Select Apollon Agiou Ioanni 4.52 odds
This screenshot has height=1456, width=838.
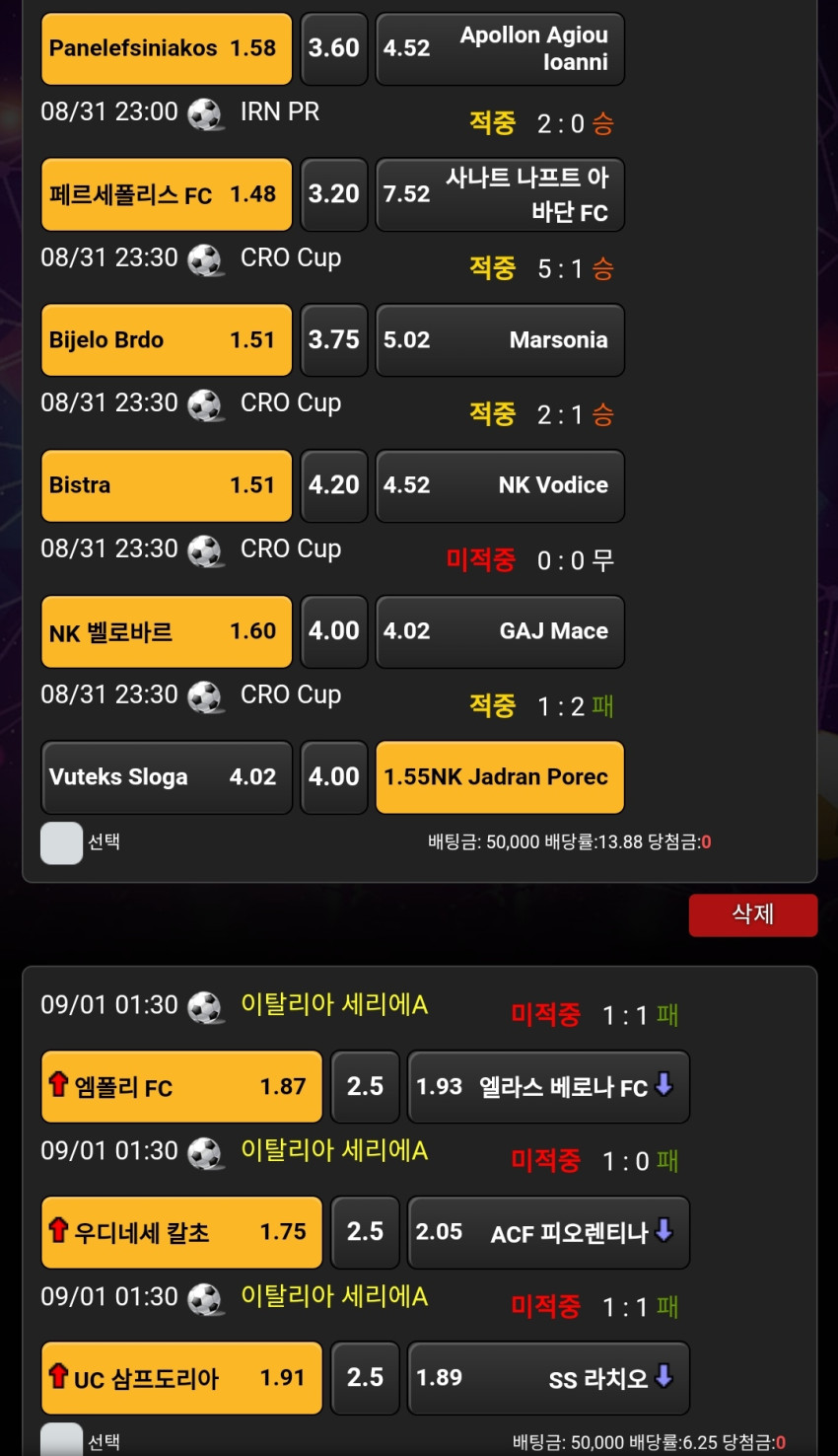click(x=500, y=48)
